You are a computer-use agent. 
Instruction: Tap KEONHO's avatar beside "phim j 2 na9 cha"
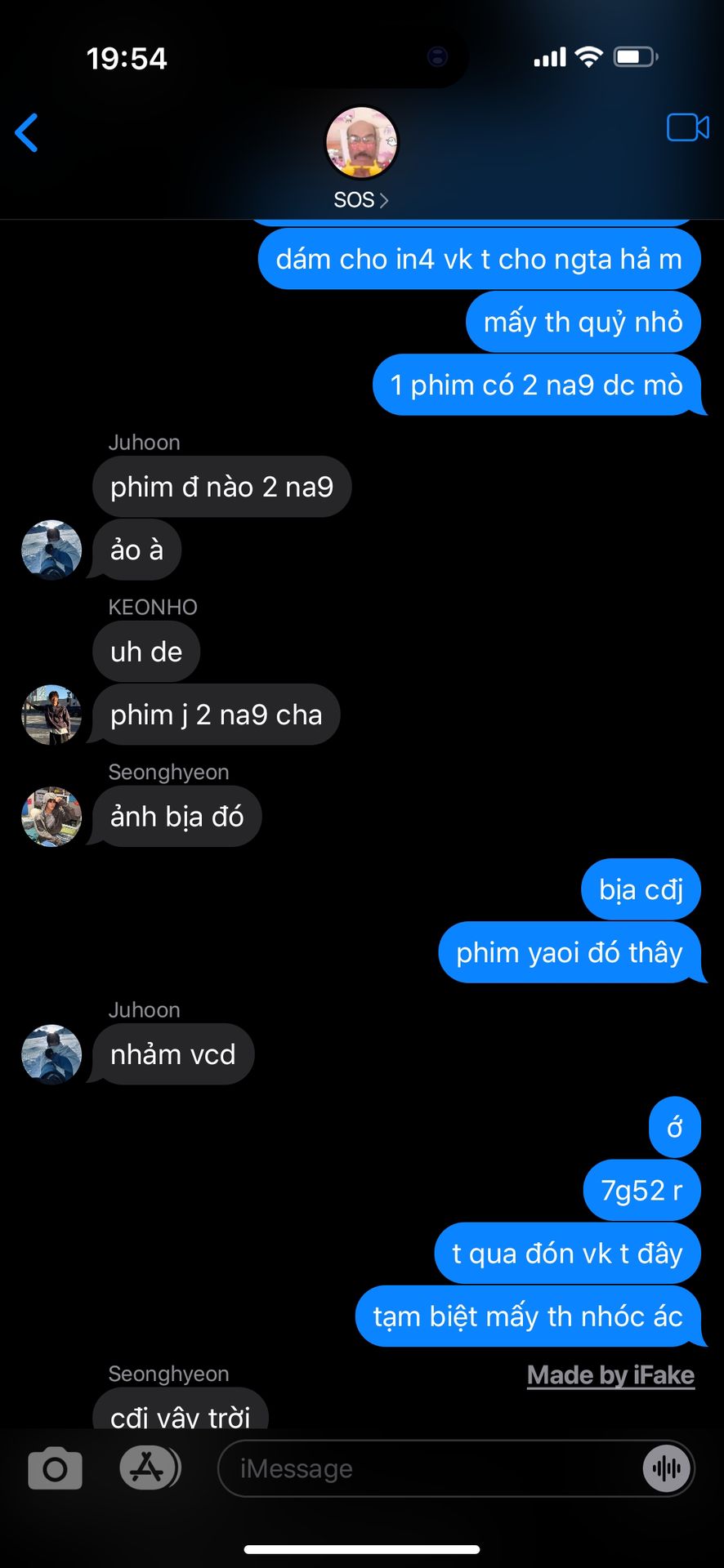point(51,715)
